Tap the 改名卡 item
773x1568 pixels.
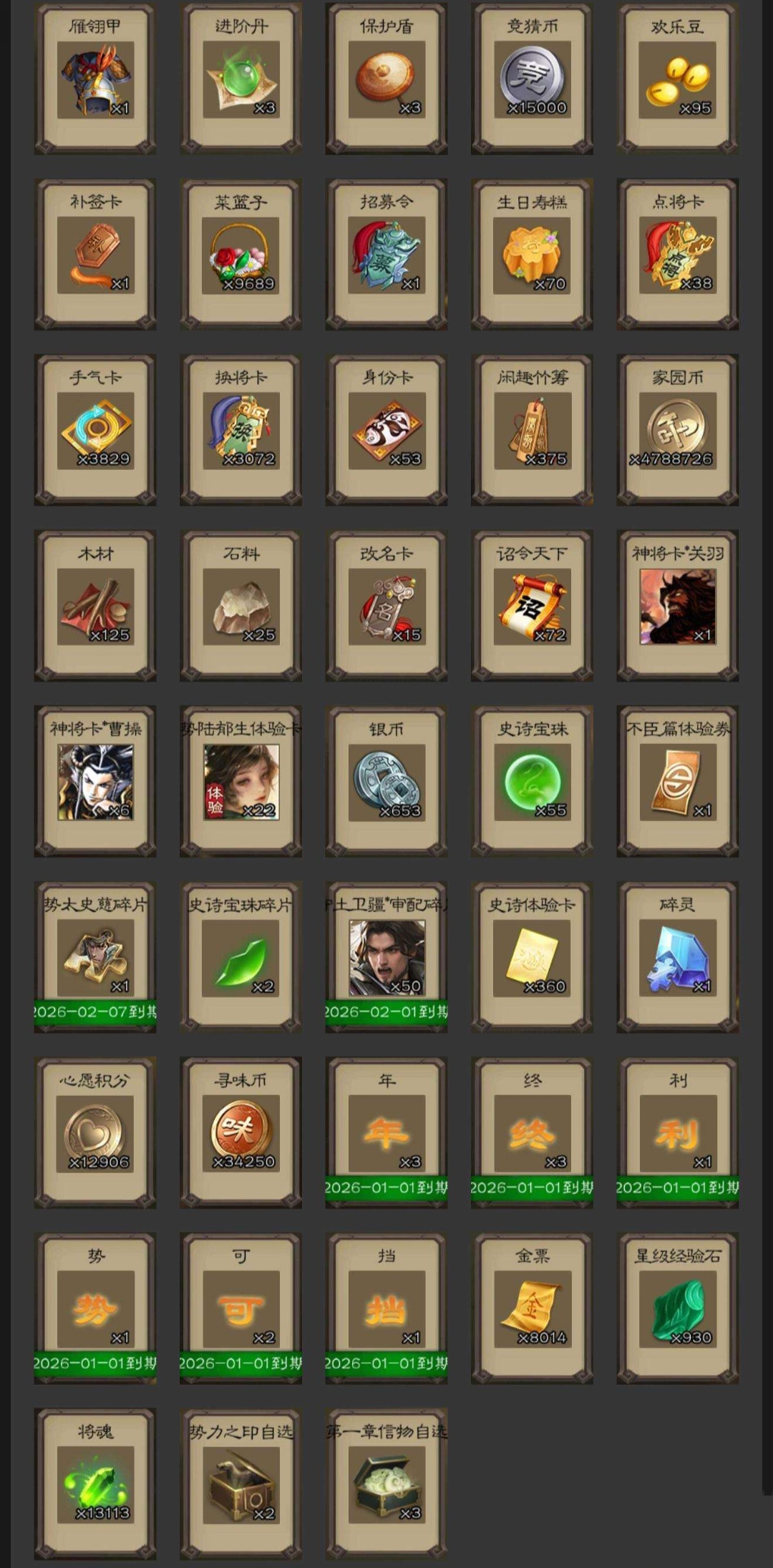coord(386,606)
